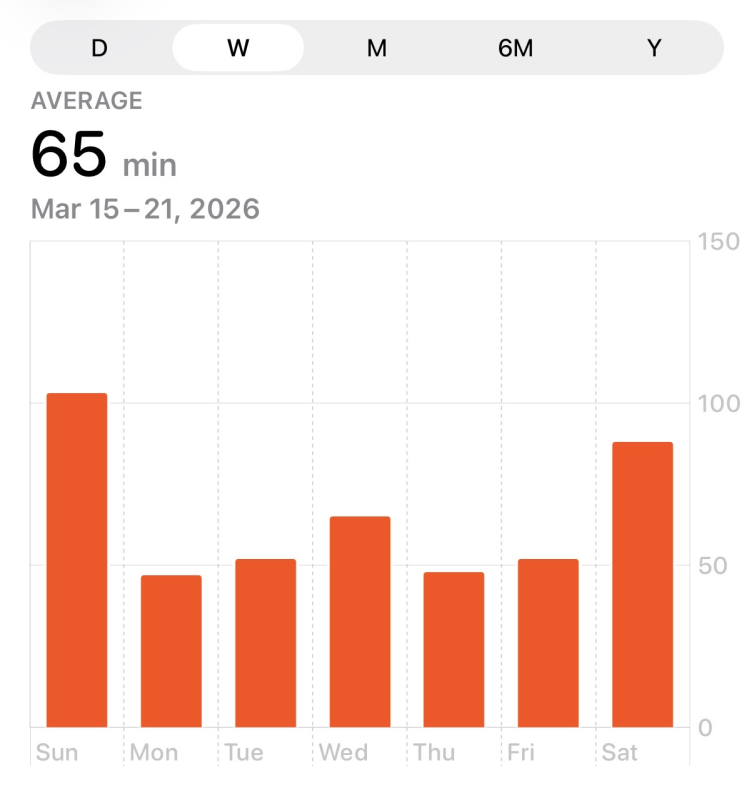Switch to the D day view
Screen dimensions: 754x800
[99, 48]
